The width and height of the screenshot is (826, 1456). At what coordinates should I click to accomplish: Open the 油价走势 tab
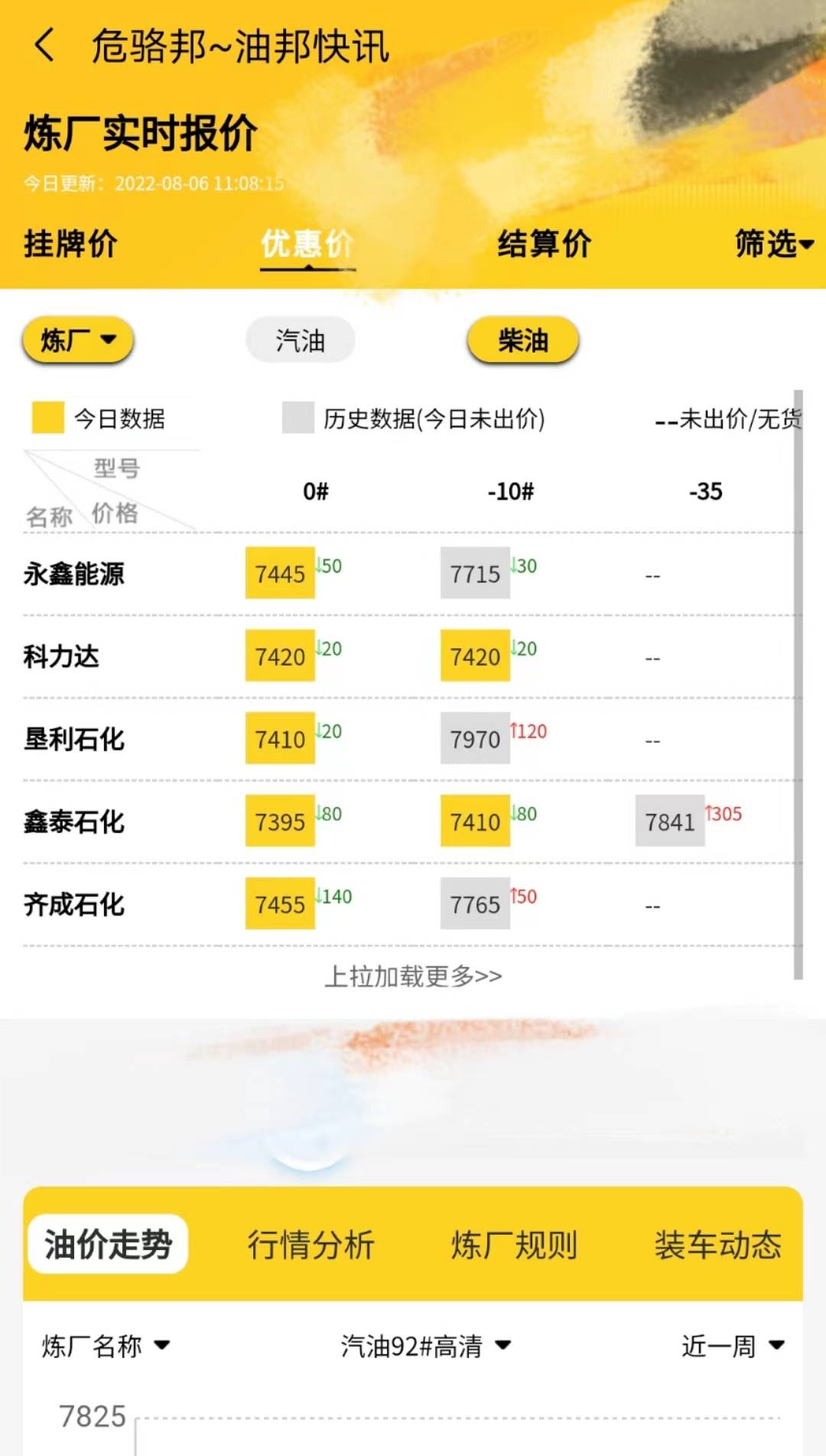click(108, 1244)
